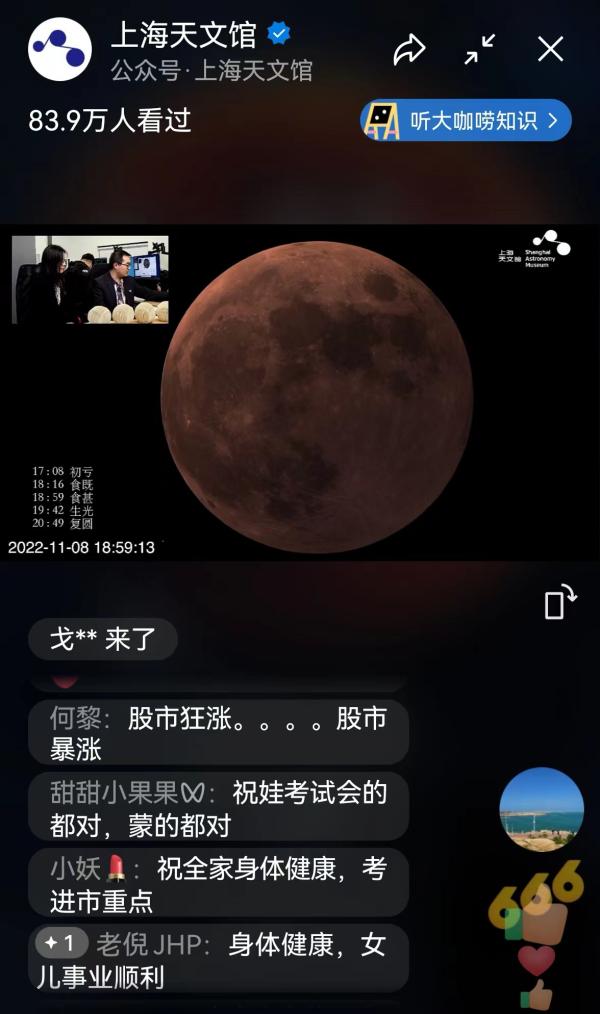Open 上海天文馆 account profile
This screenshot has width=600, height=1014.
[x=60, y=49]
